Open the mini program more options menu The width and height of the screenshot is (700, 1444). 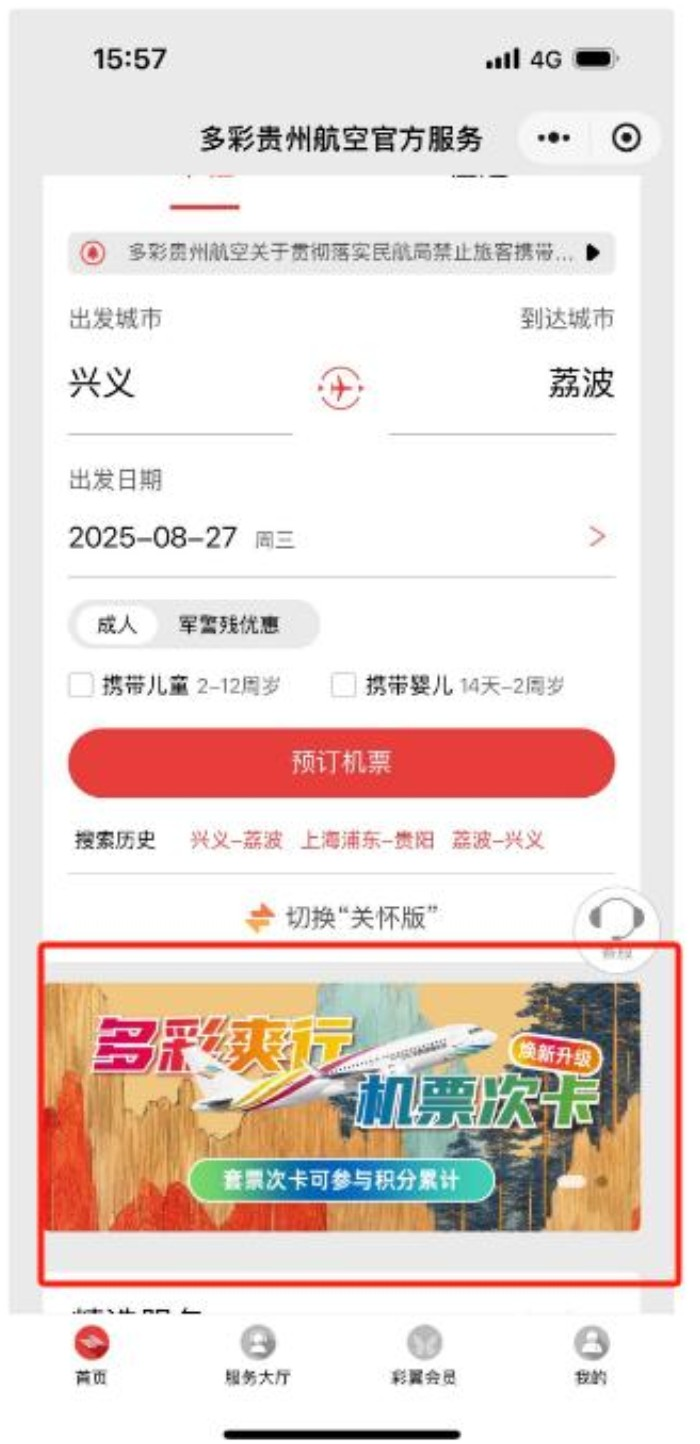click(554, 139)
